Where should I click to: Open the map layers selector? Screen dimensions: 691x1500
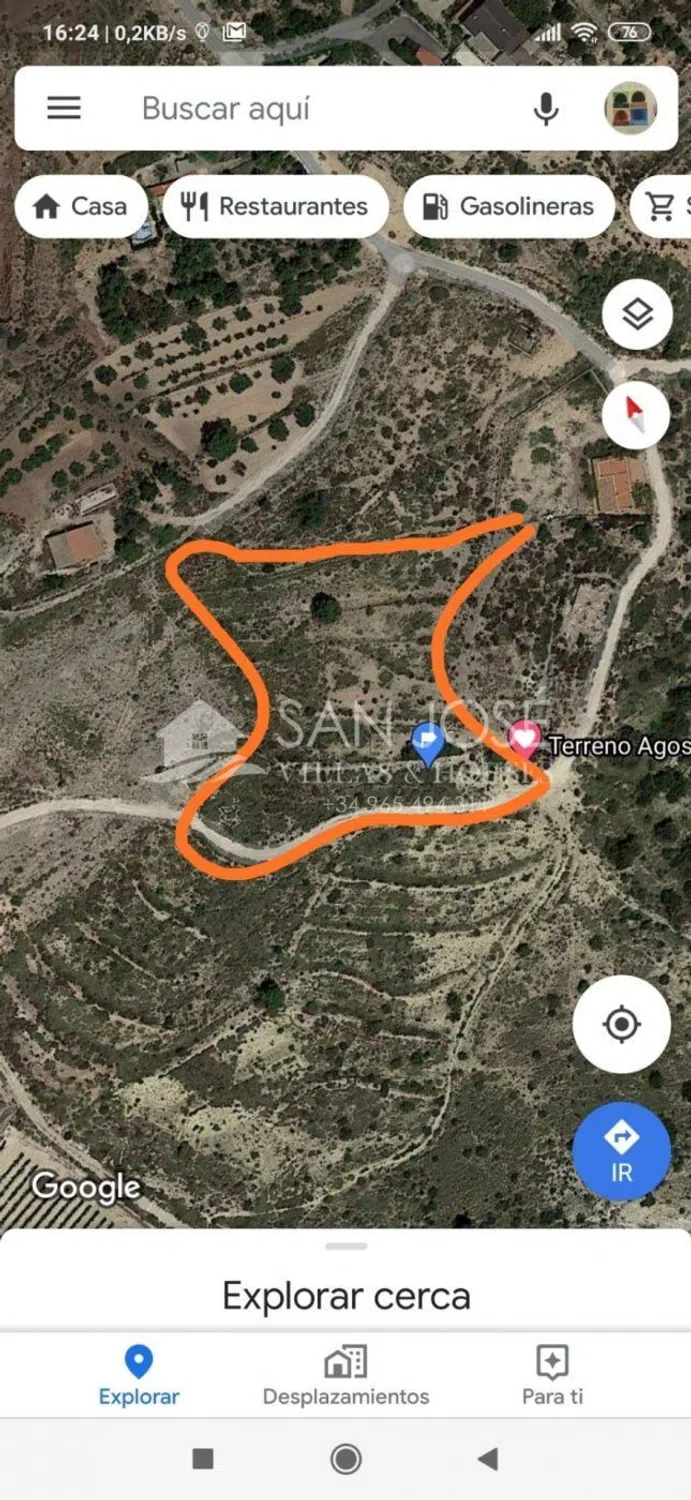pos(637,315)
